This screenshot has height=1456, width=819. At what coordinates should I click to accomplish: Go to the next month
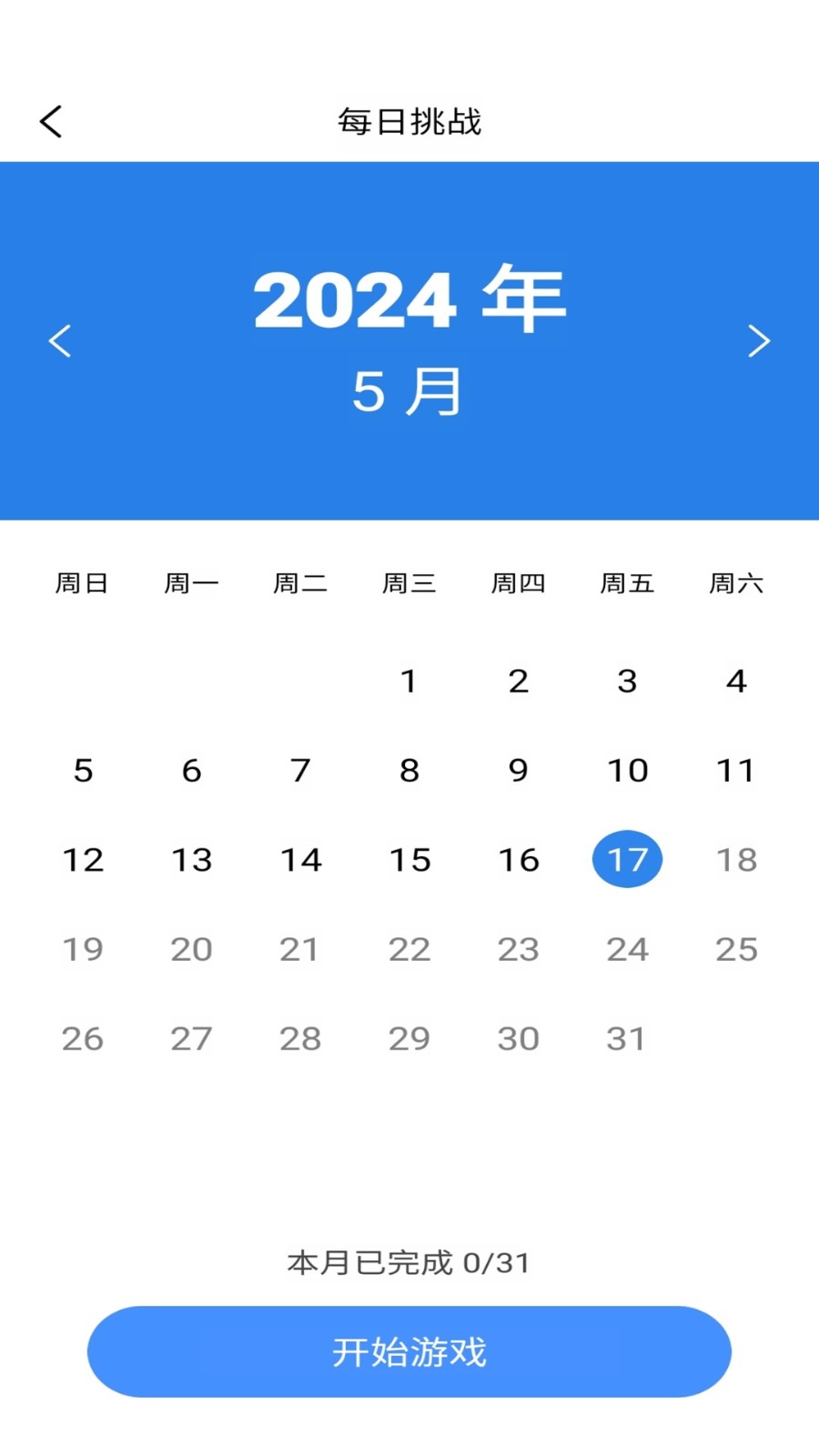pos(759,340)
